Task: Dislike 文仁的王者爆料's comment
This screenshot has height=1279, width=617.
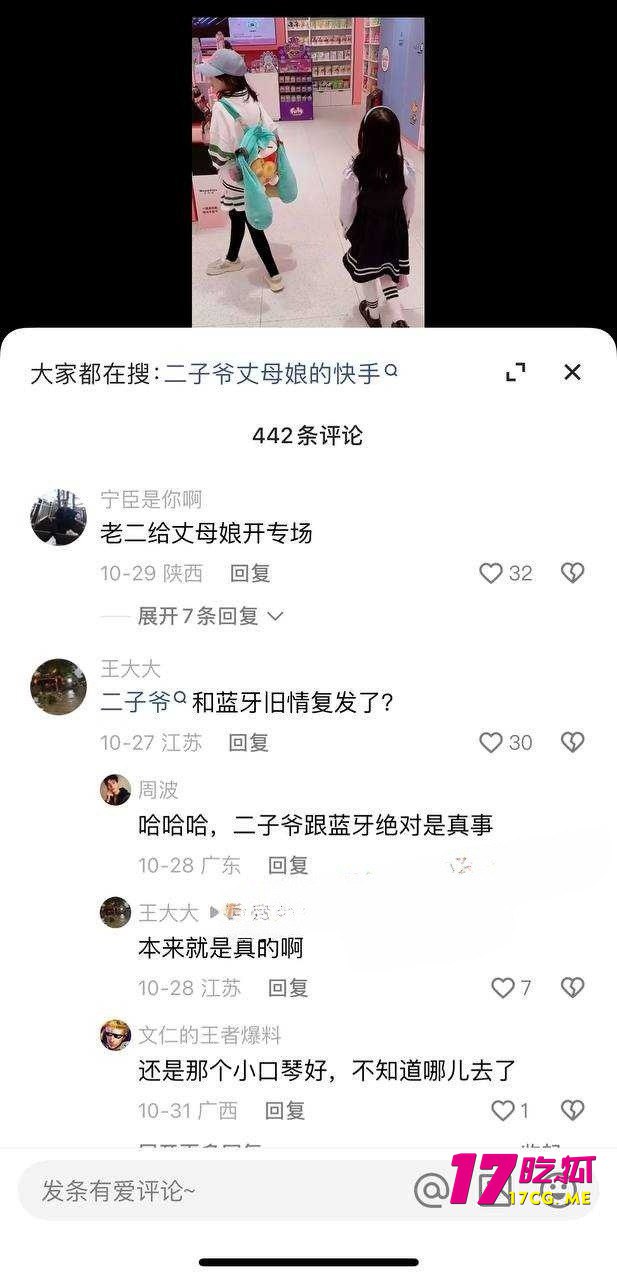Action: (x=572, y=1110)
